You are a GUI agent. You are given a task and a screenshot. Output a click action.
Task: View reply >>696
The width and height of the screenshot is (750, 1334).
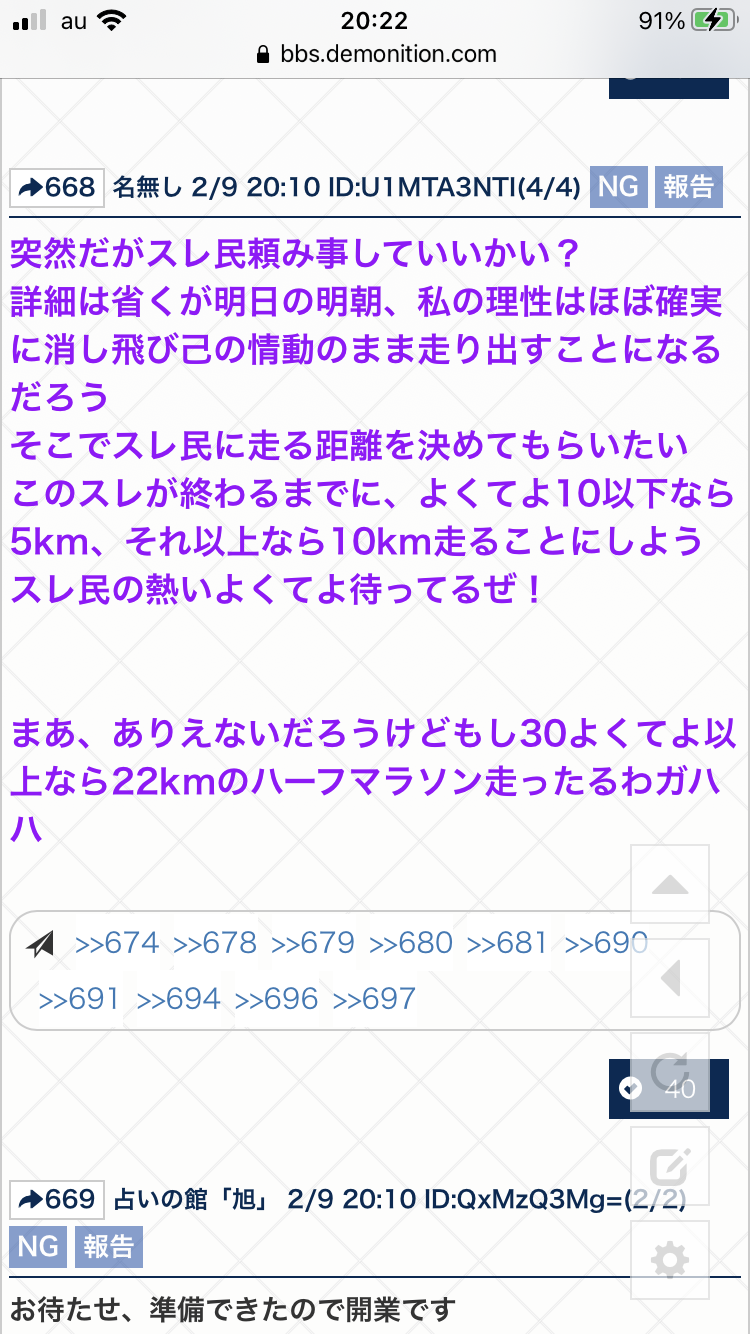(276, 999)
